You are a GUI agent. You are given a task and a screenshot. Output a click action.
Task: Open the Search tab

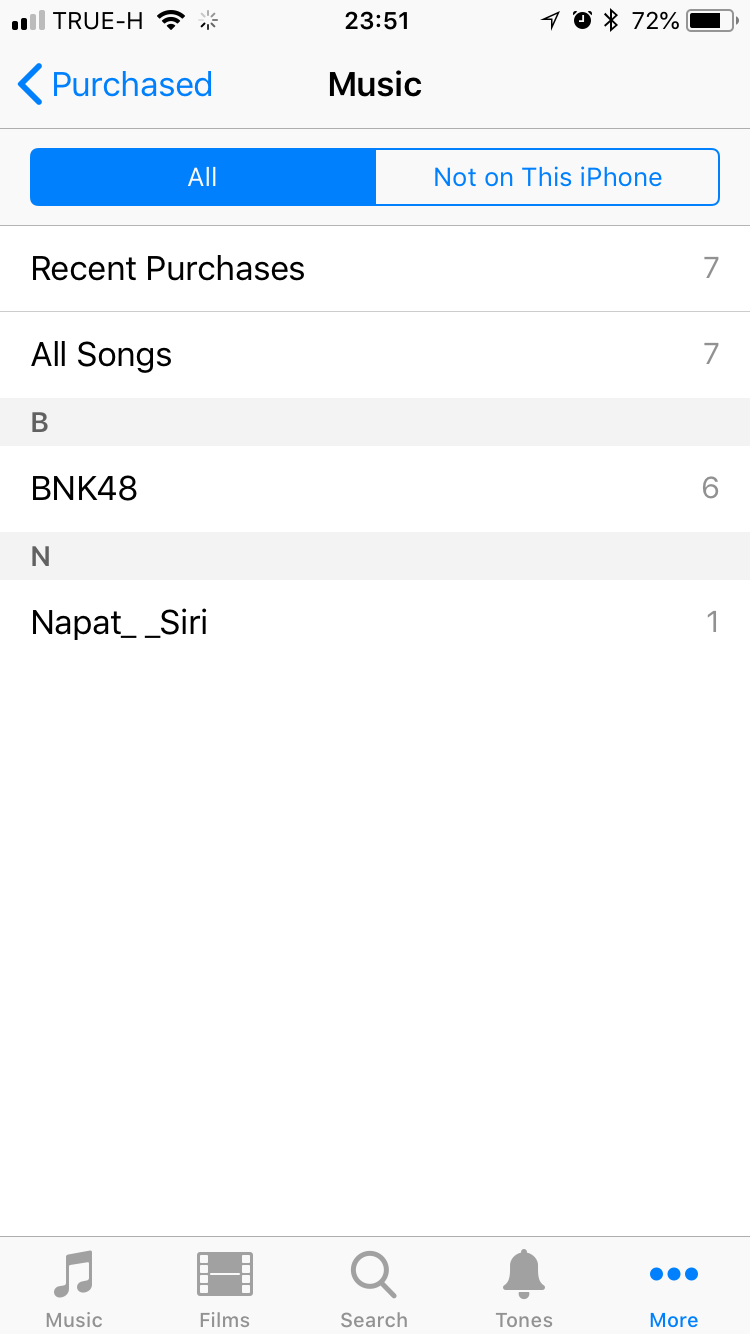[x=374, y=1288]
